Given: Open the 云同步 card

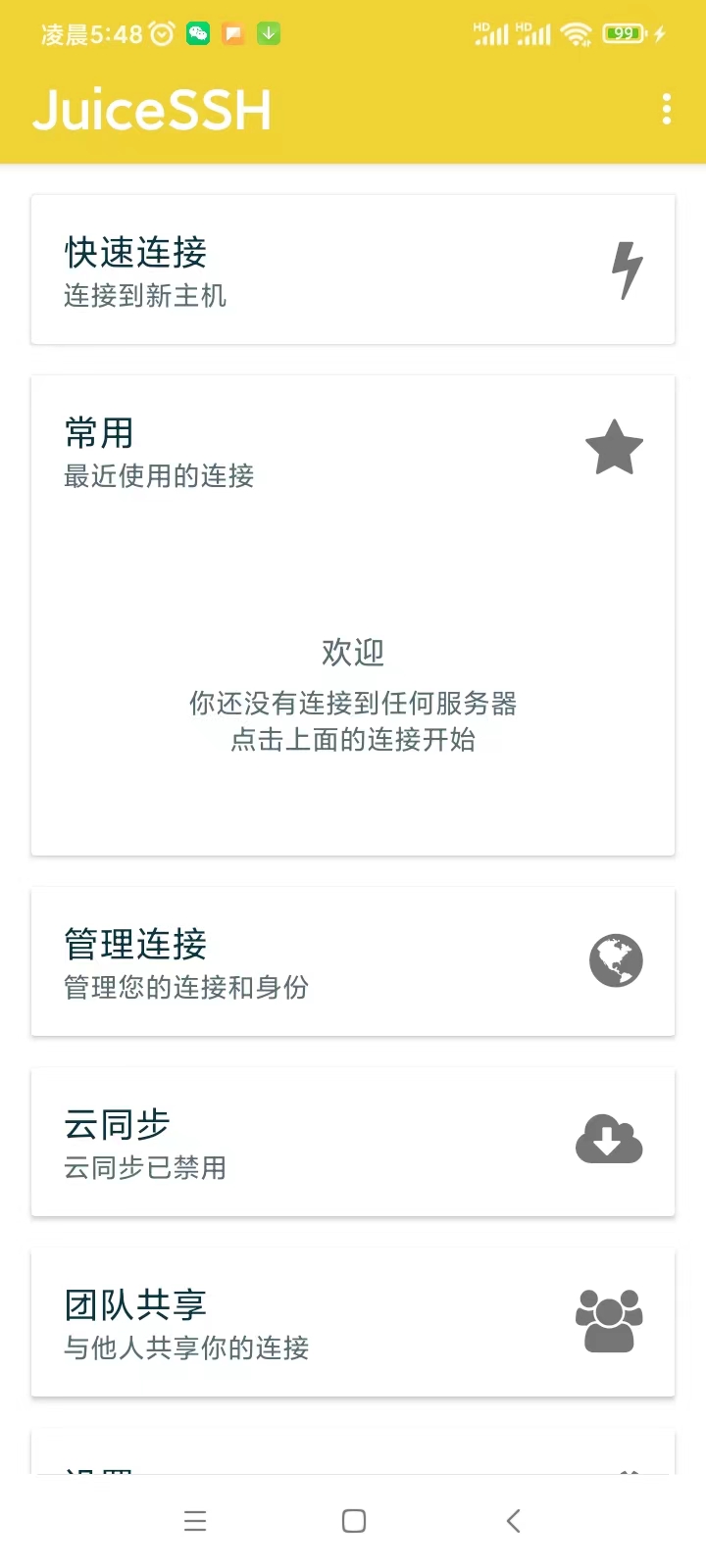Looking at the screenshot, I should pyautogui.click(x=353, y=1142).
